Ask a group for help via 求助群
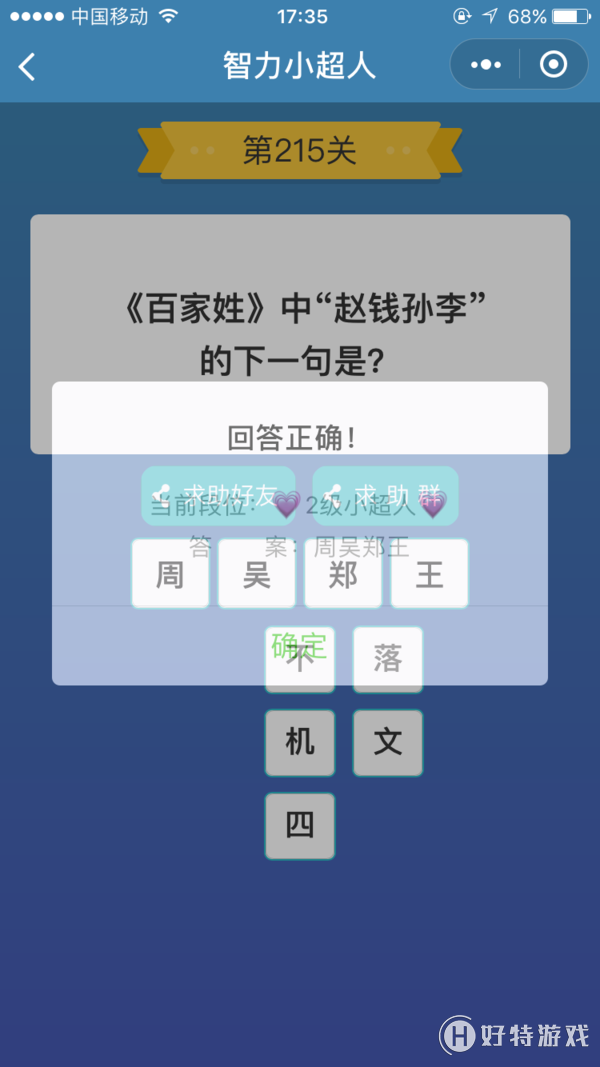 coord(386,495)
